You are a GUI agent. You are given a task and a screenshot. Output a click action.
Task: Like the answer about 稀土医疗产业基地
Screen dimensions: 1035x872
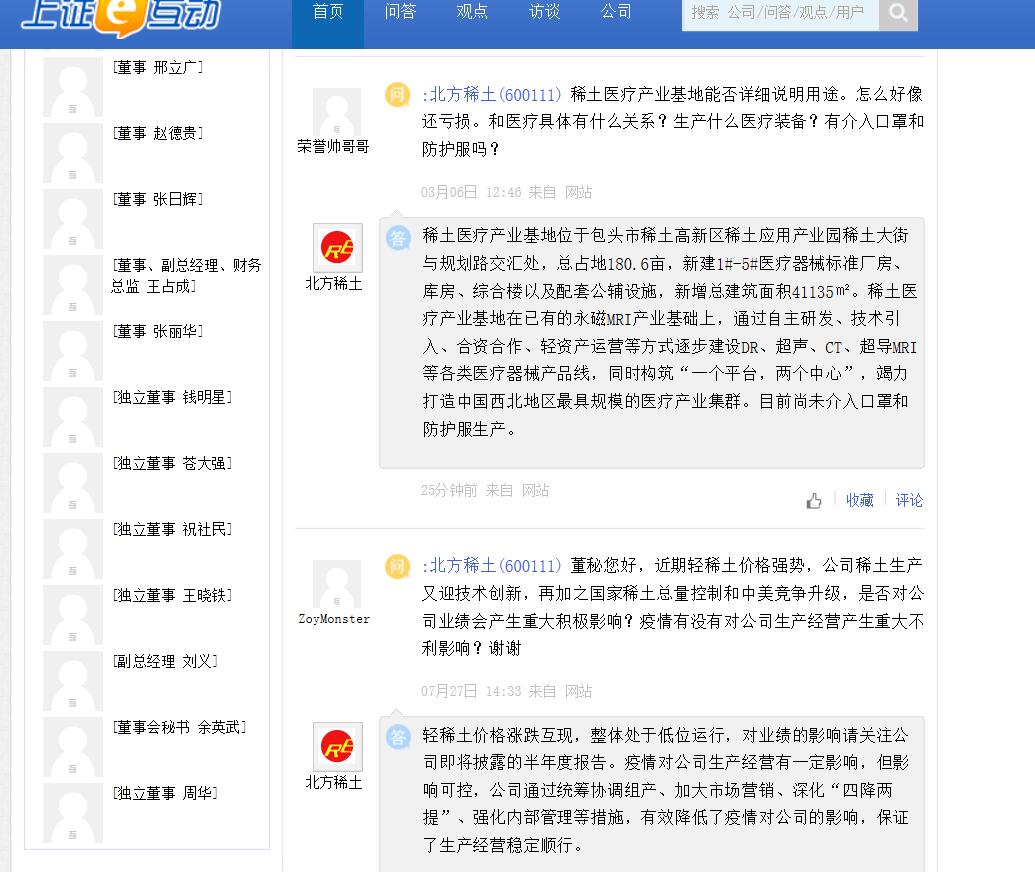pyautogui.click(x=814, y=501)
